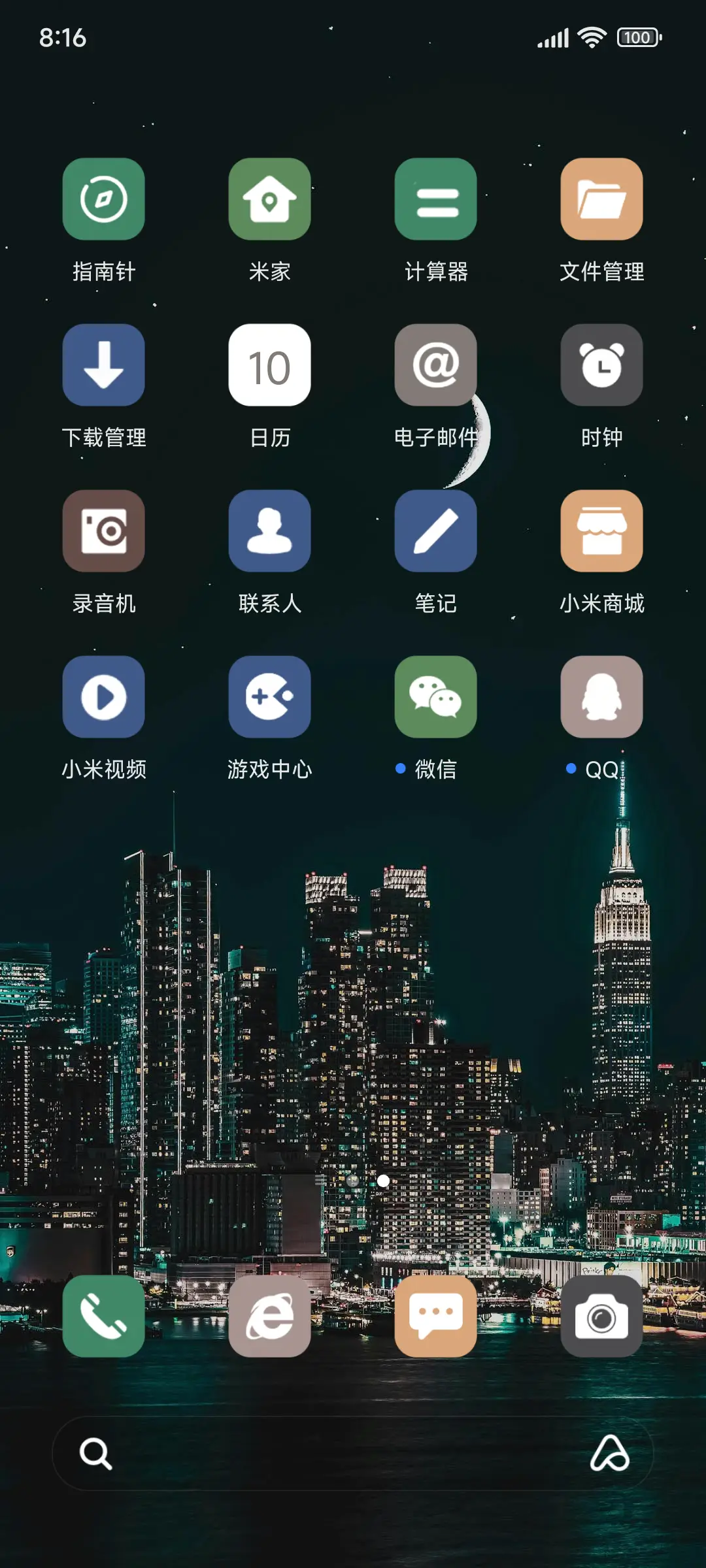Open the 电子邮件 email app
Screen dimensions: 706x1568
[x=435, y=366]
